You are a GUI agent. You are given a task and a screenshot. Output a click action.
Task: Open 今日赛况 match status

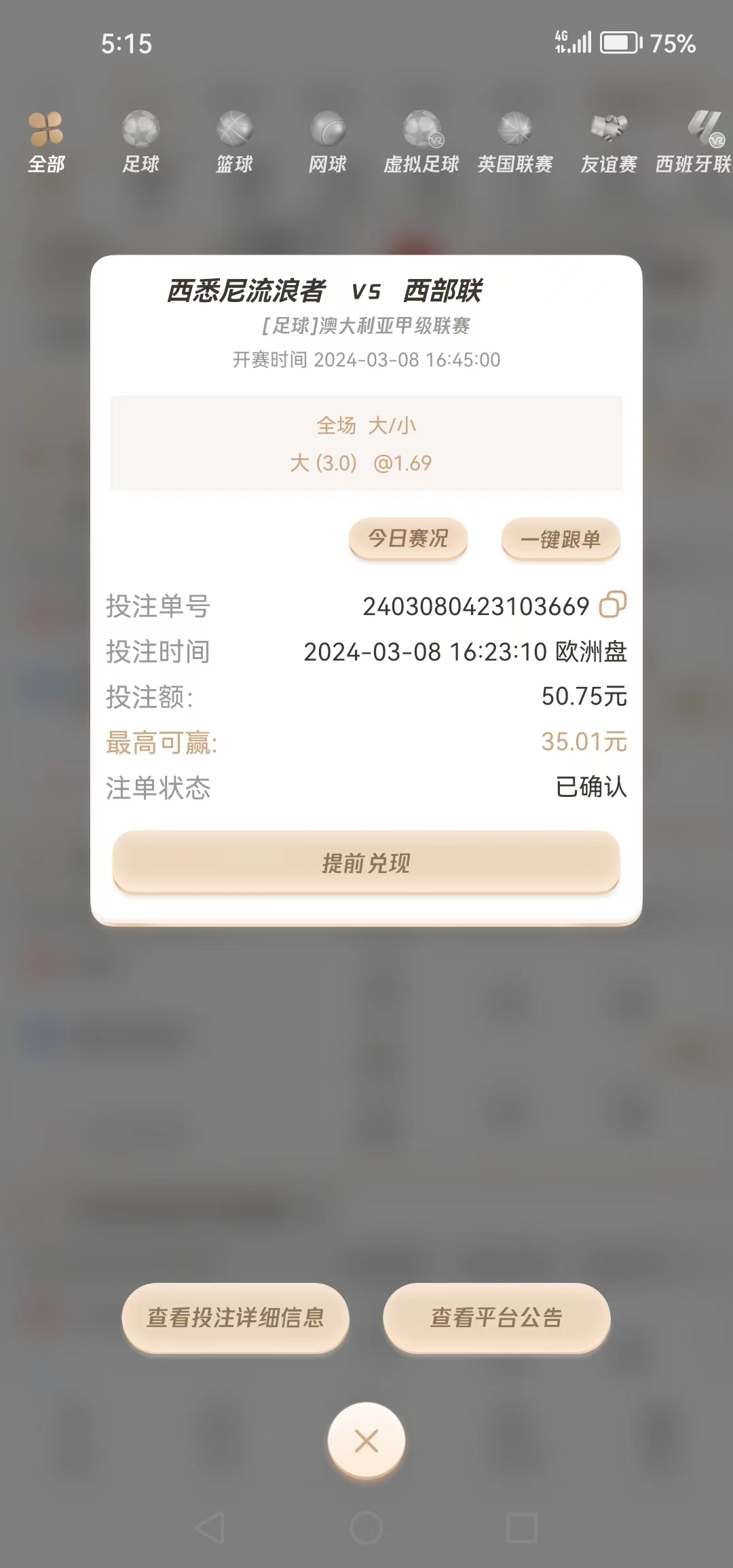click(408, 539)
